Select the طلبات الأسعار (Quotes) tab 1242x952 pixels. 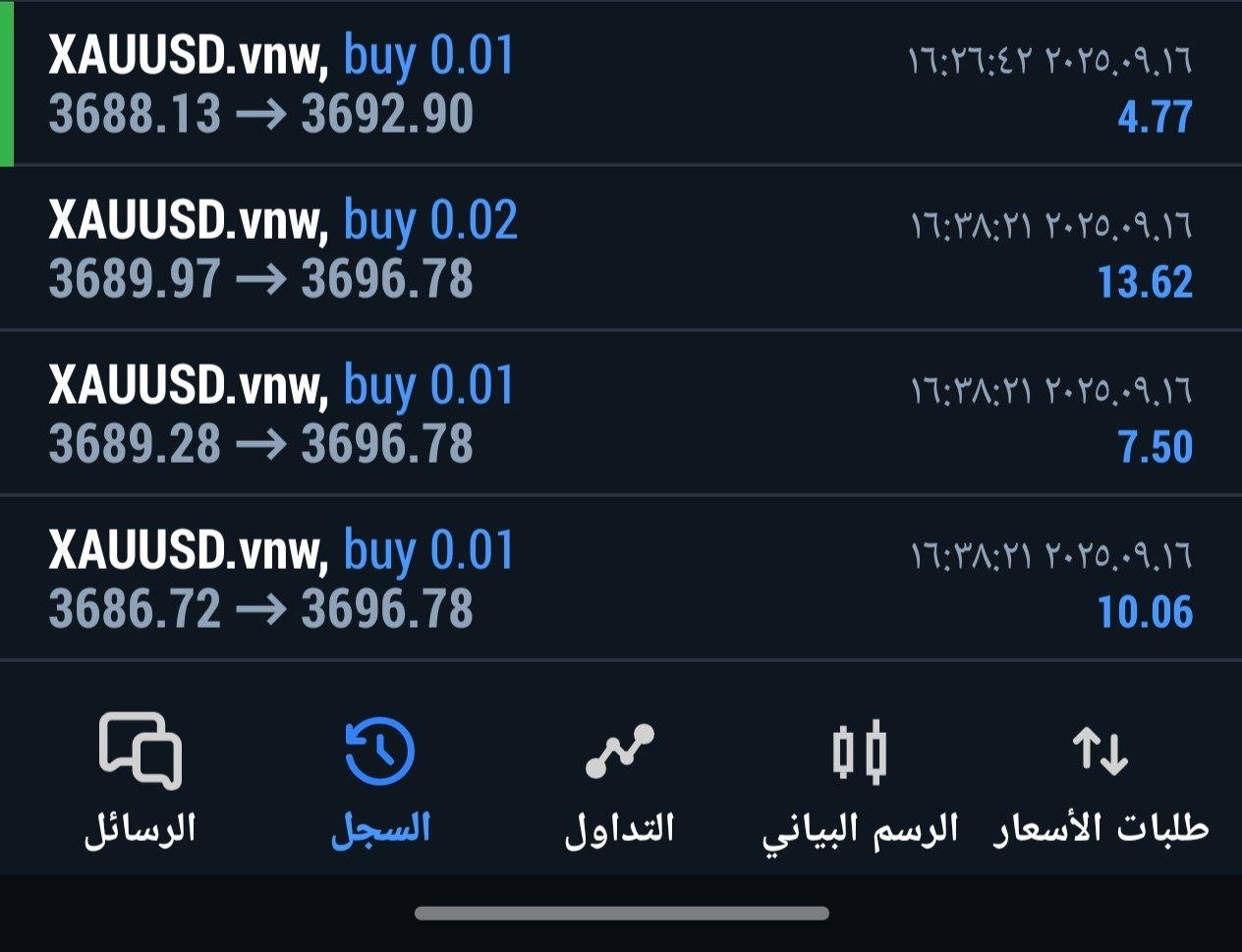(1101, 779)
